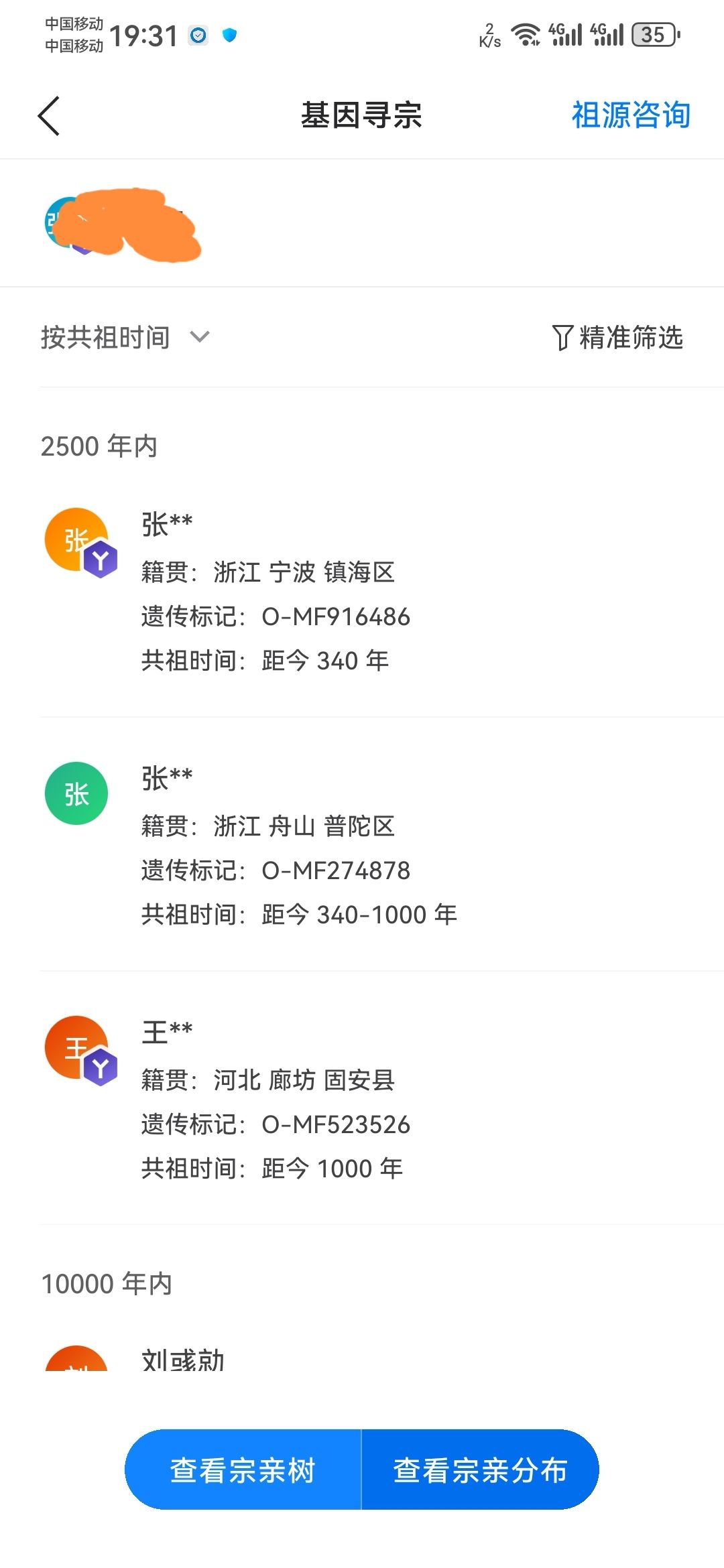
Task: Open 祖源咨询 in the top-right corner
Action: click(x=630, y=115)
